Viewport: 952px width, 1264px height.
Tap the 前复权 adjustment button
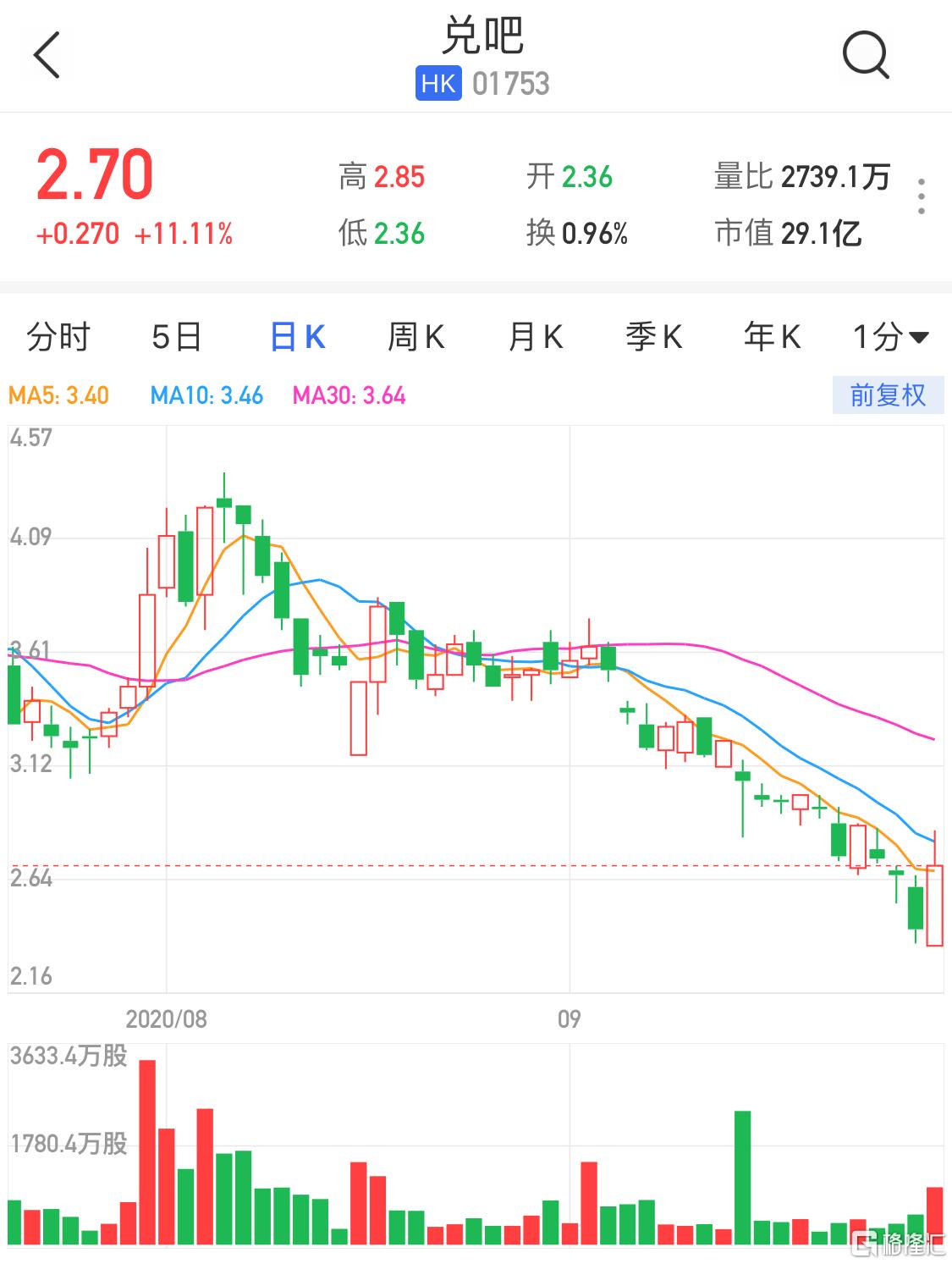point(888,395)
